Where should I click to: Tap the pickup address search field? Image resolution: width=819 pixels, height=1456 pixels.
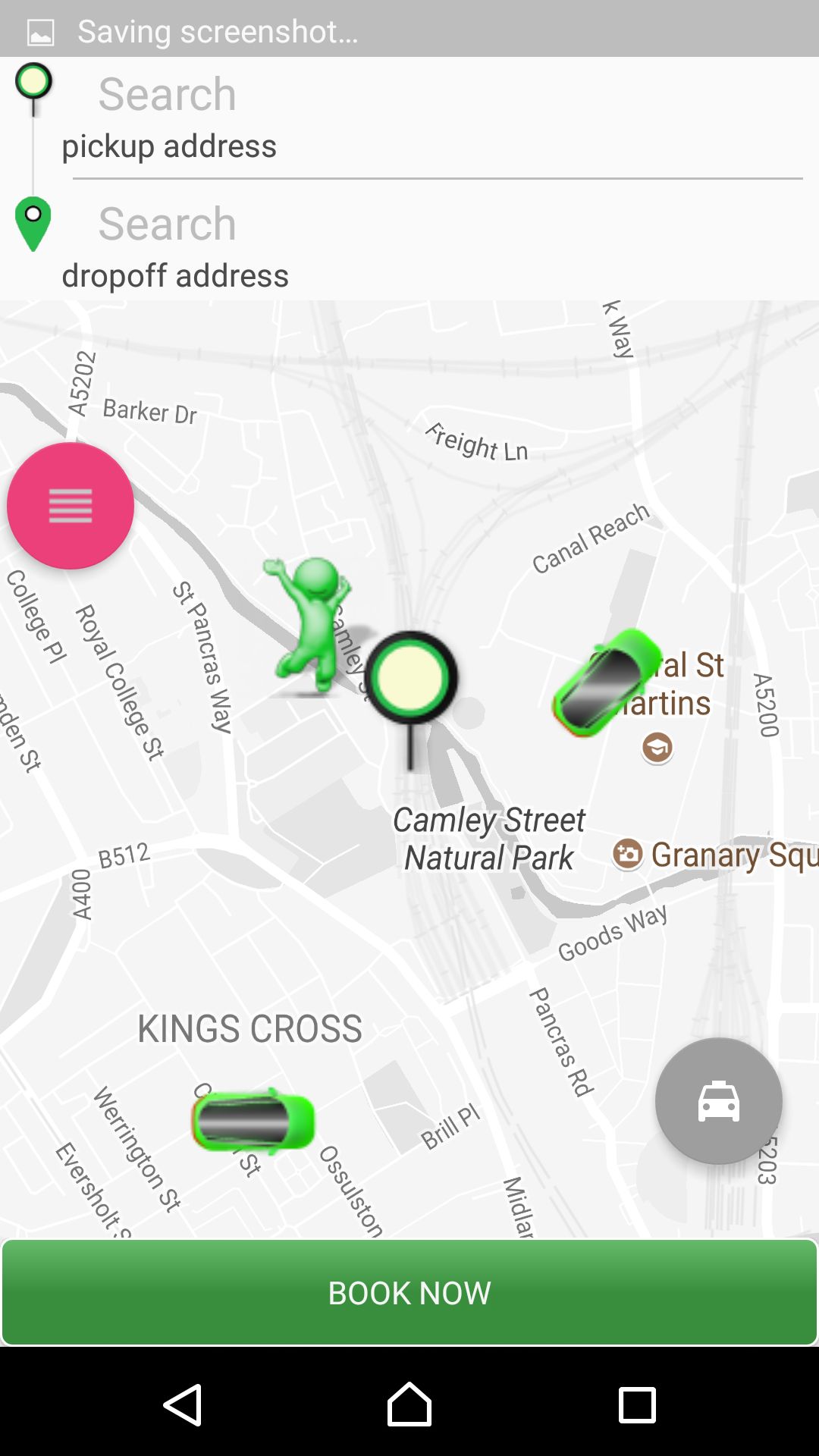click(432, 119)
